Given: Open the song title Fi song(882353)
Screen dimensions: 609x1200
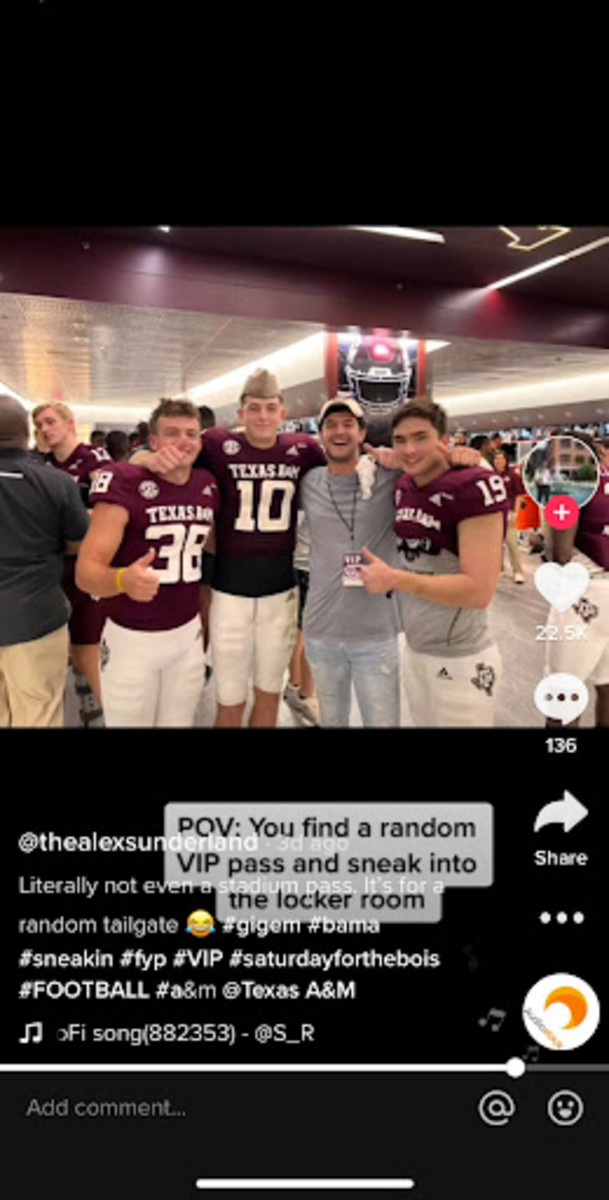Looking at the screenshot, I should pos(165,1033).
